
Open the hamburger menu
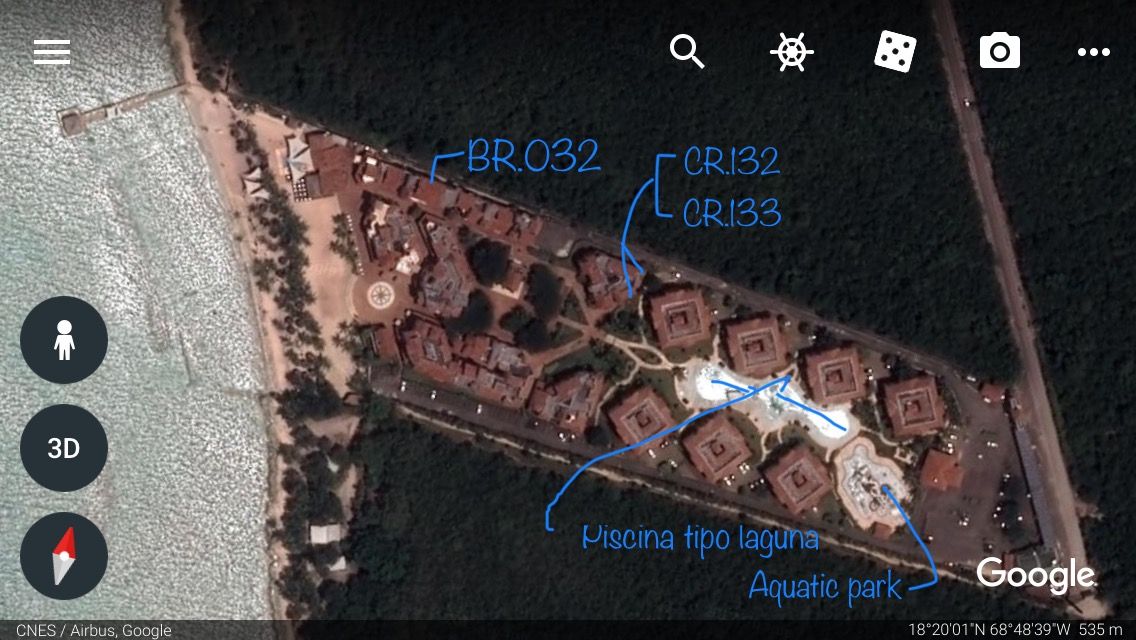click(x=52, y=52)
